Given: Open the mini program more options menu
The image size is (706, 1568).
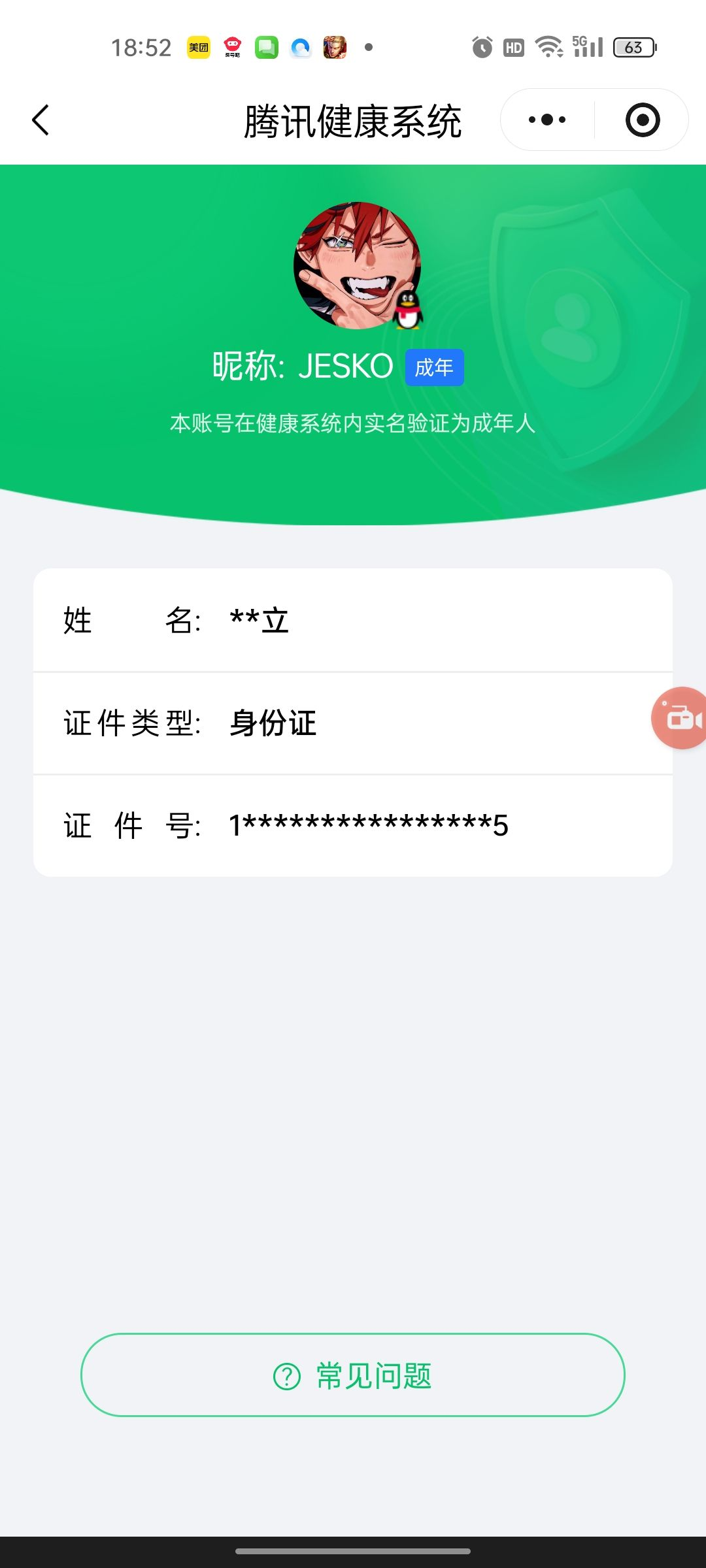Looking at the screenshot, I should coord(546,119).
